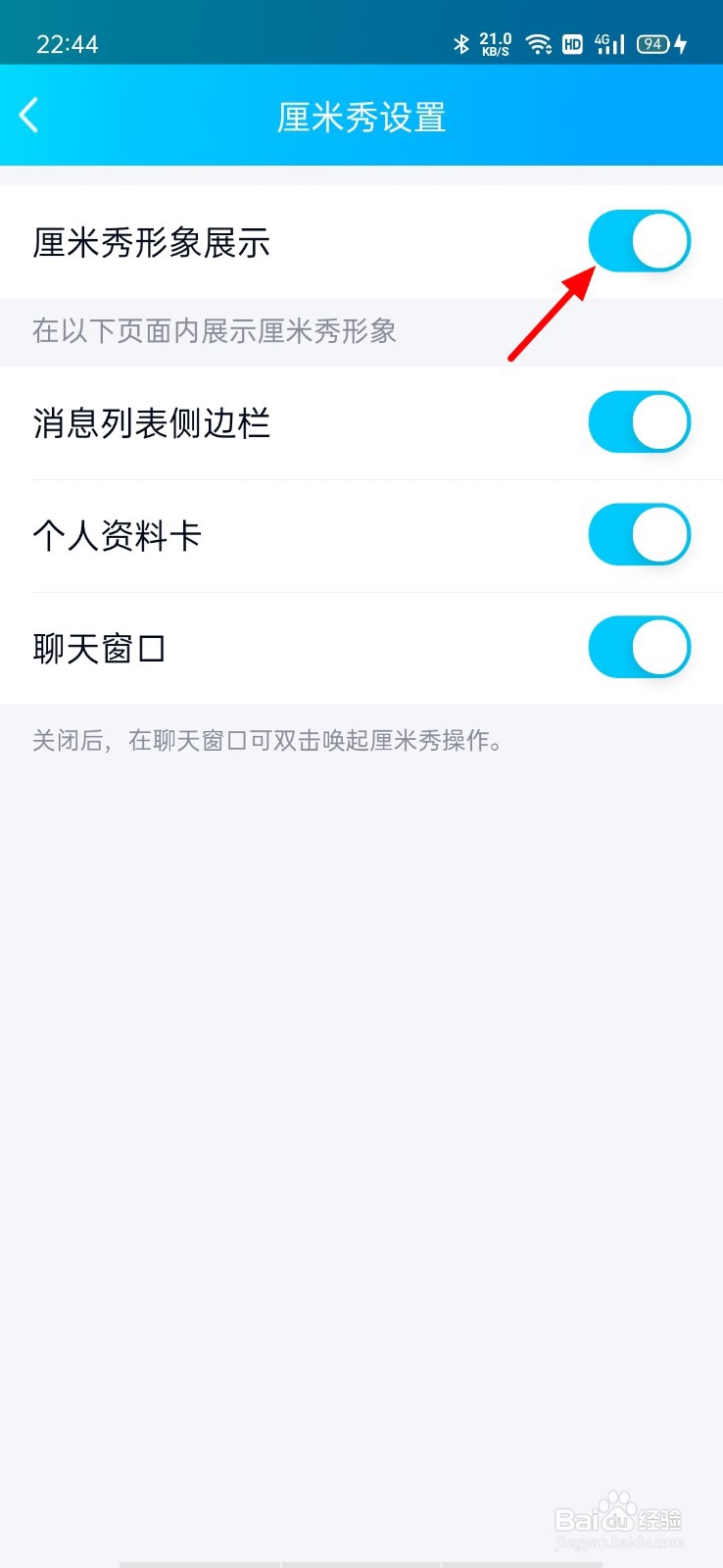This screenshot has width=723, height=1568.
Task: Click the 4G cellular signal icon
Action: [x=608, y=43]
